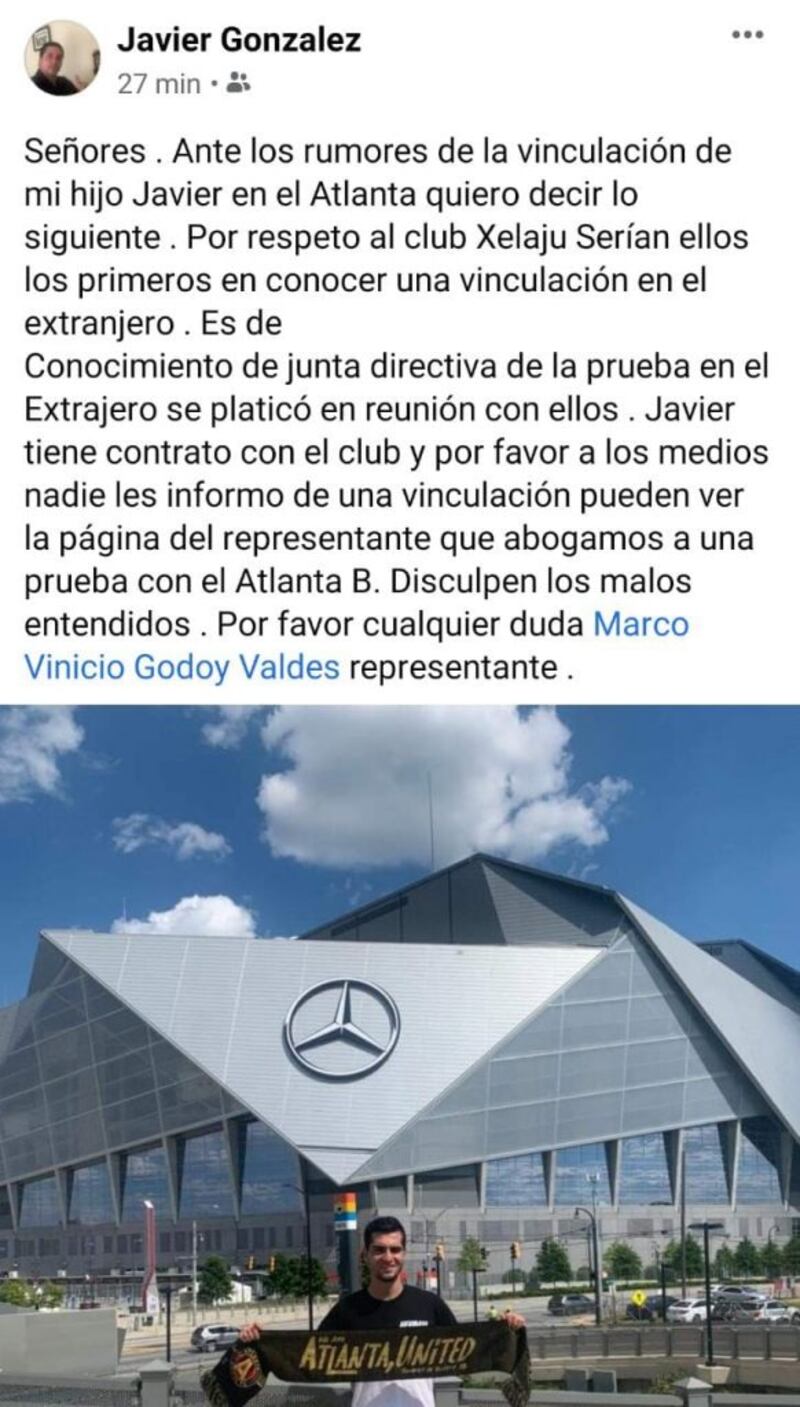
Task: Open the author name Javier Gonzalez
Action: click(239, 40)
